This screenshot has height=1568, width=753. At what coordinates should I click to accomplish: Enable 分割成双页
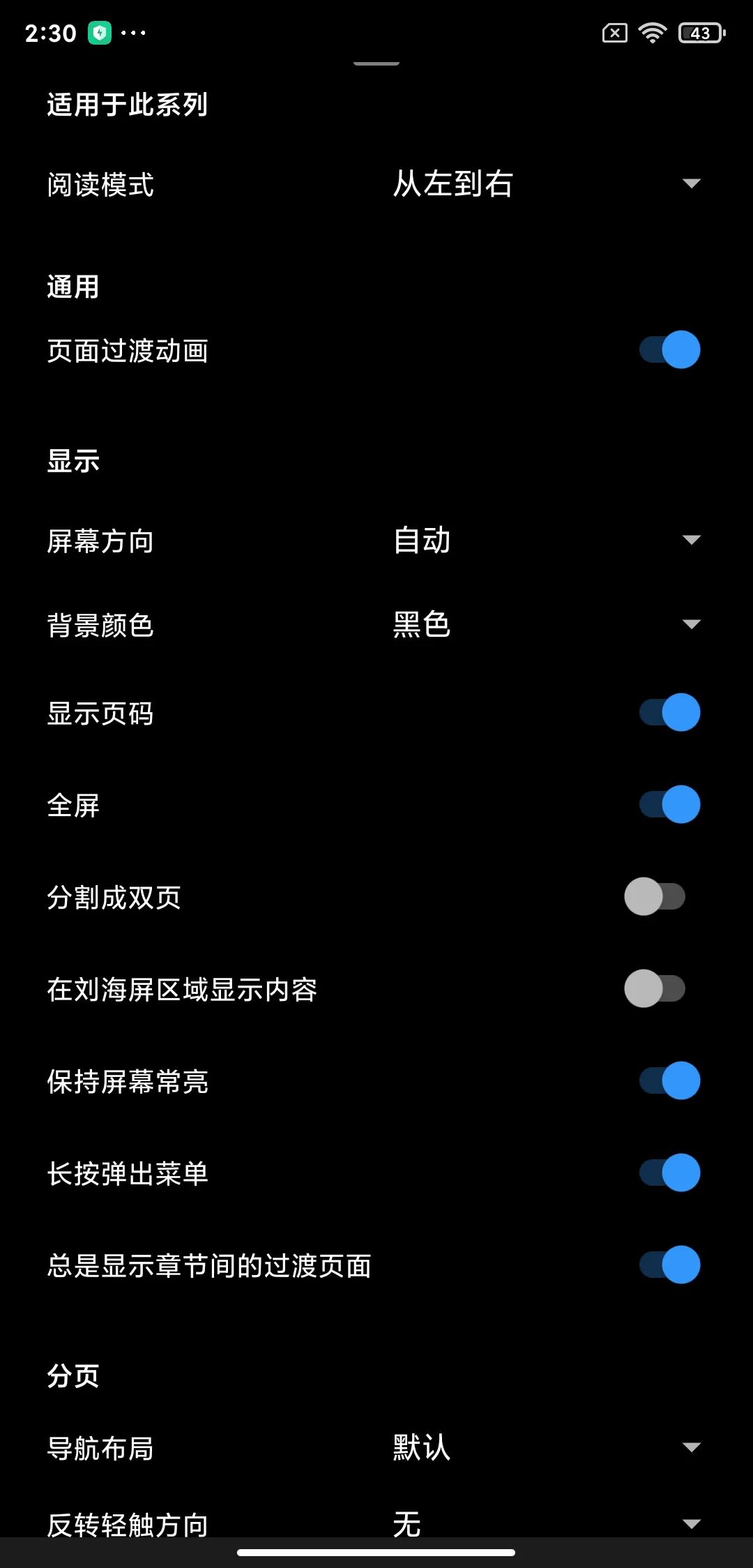pos(655,898)
